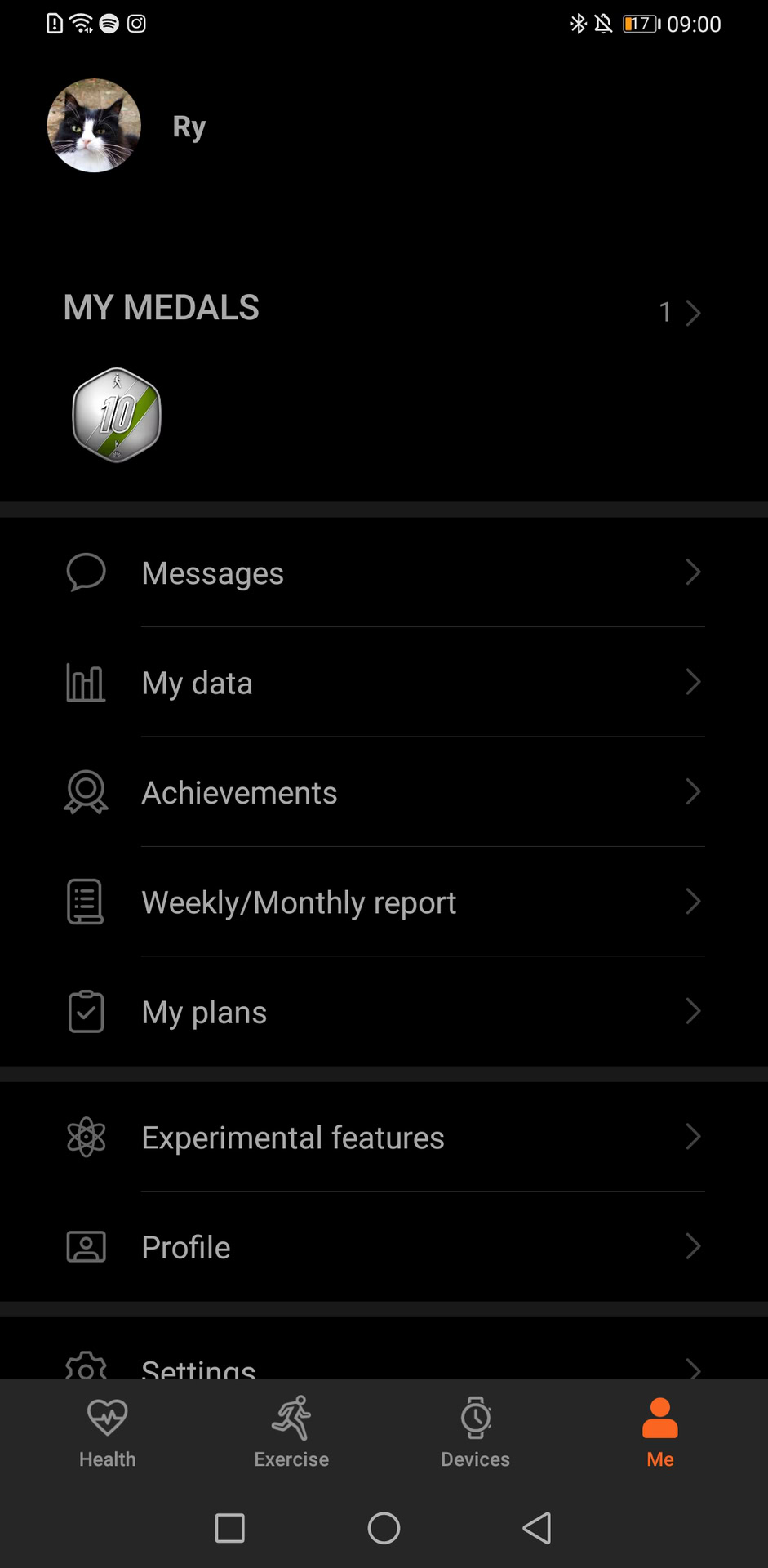View all My Medals
Screen dimensions: 768x1568
pyautogui.click(x=680, y=312)
